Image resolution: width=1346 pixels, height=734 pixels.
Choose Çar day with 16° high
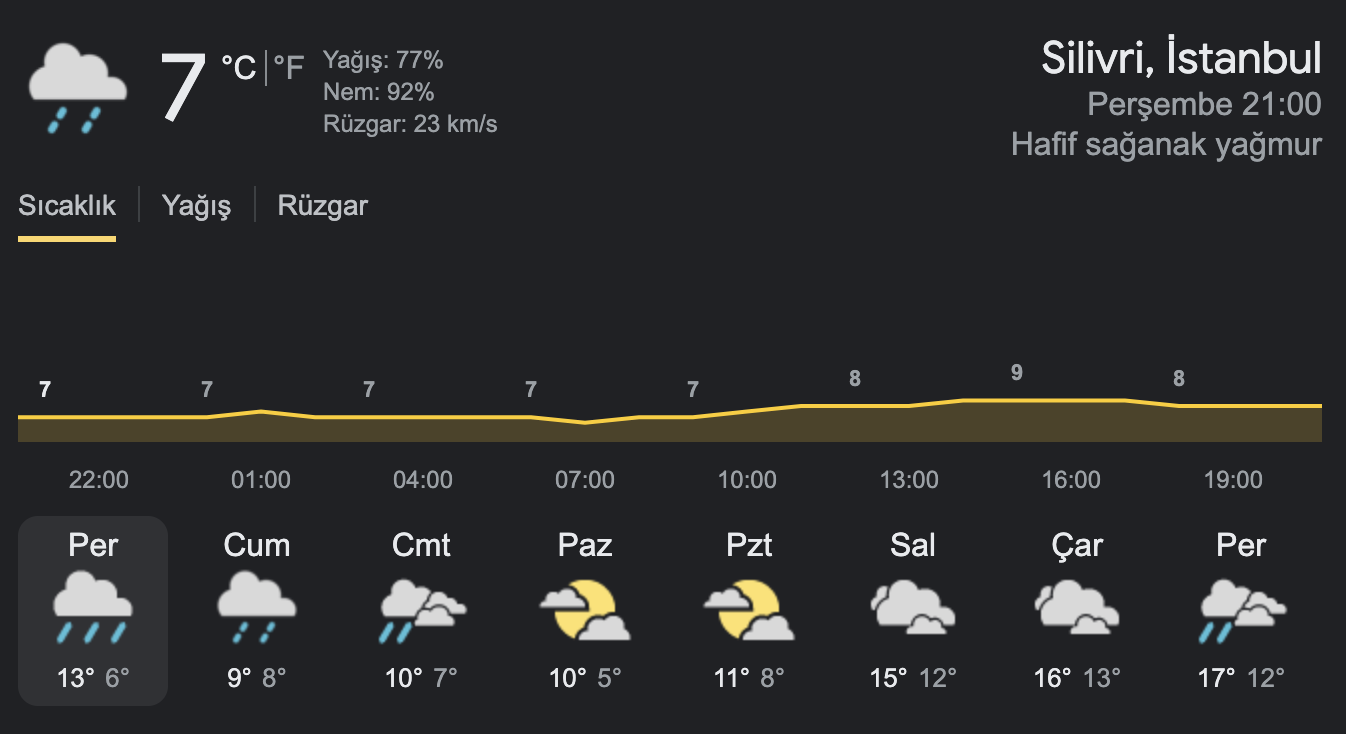pyautogui.click(x=1077, y=611)
